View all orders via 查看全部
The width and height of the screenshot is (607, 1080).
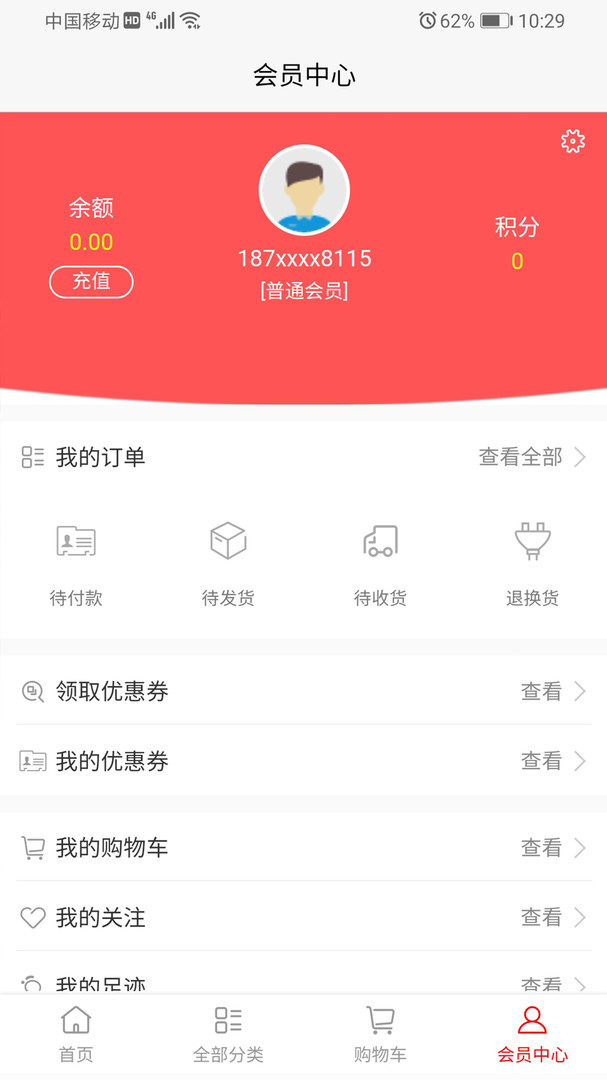point(532,457)
